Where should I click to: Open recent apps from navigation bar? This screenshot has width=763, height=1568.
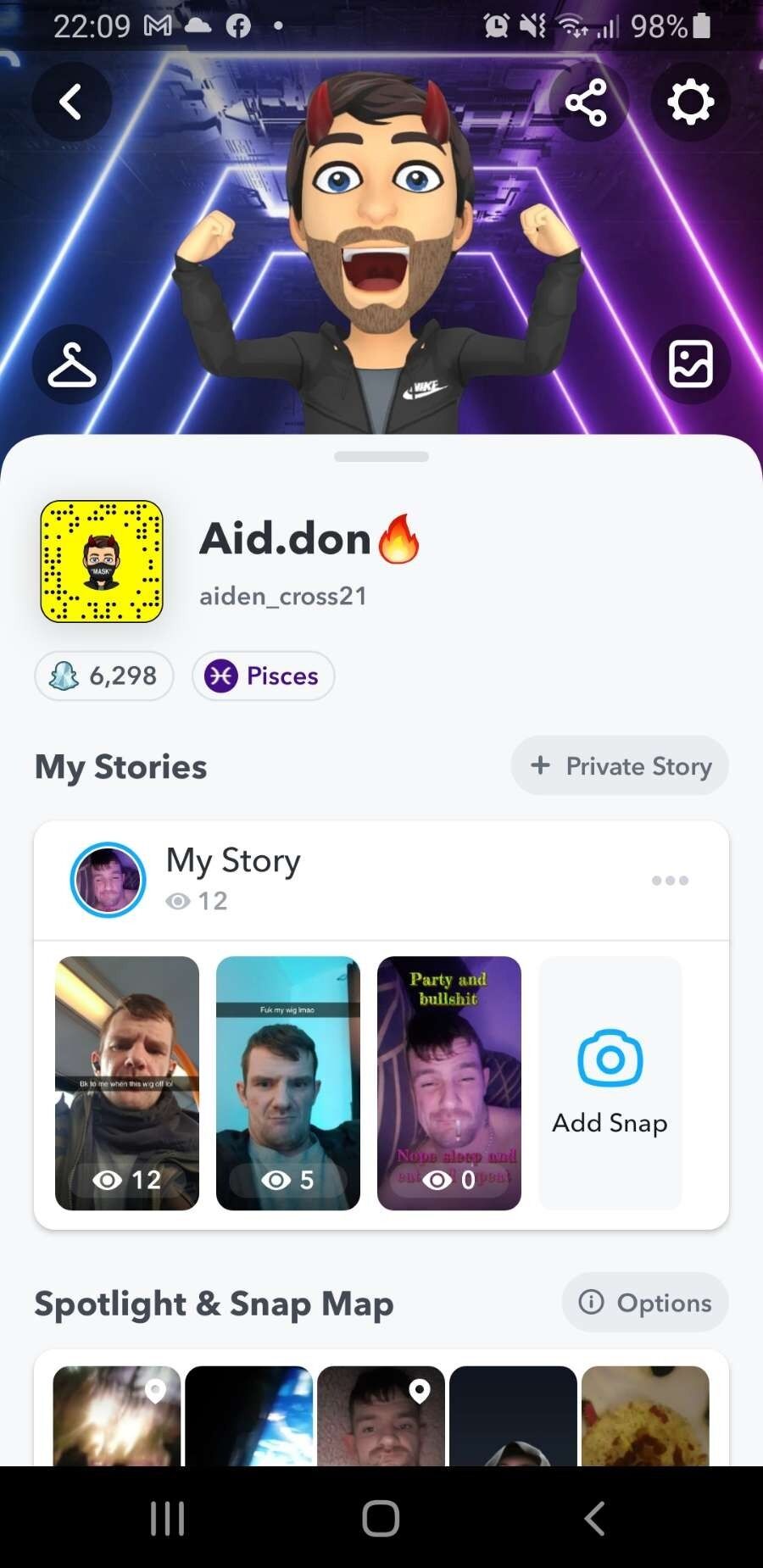pos(167,1518)
